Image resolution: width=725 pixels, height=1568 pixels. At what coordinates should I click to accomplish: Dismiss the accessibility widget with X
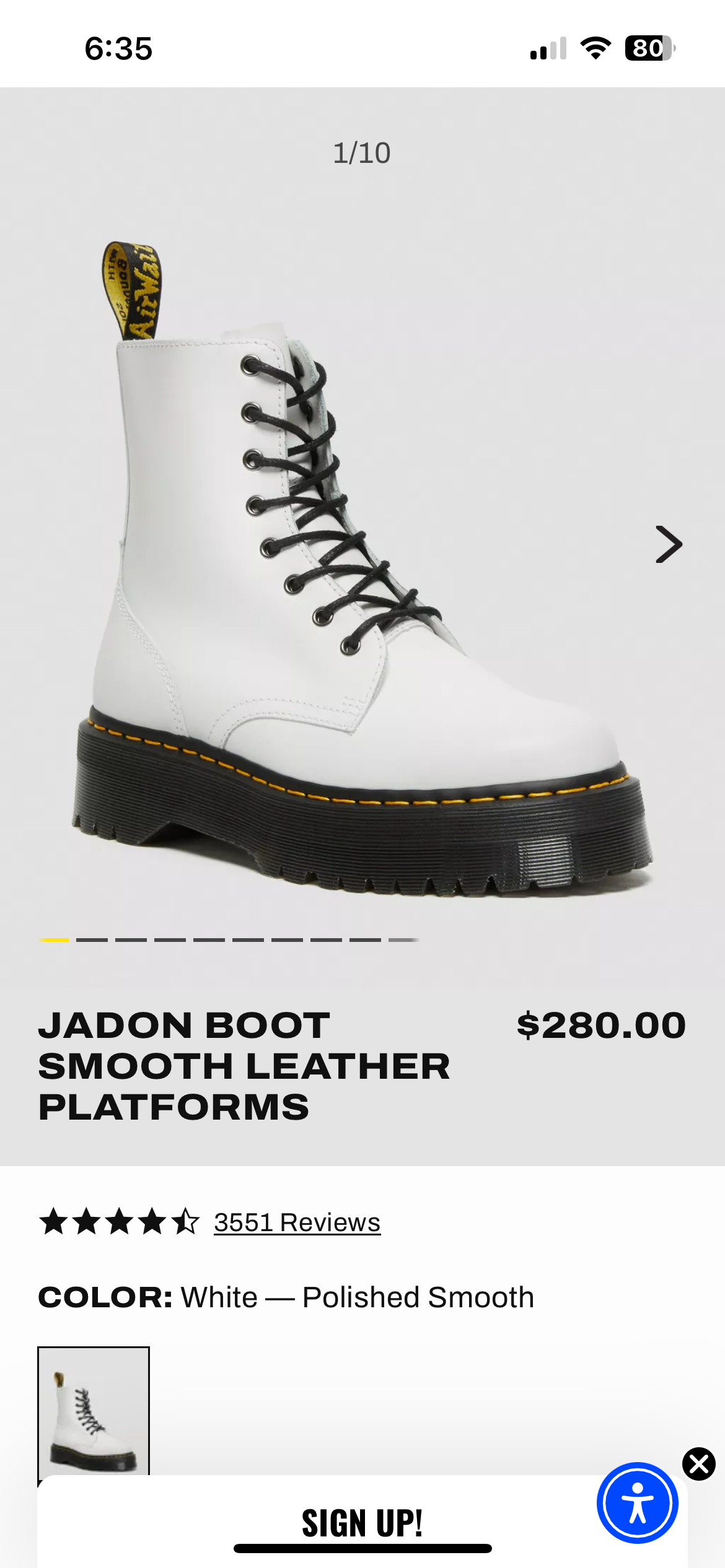coord(698,1464)
